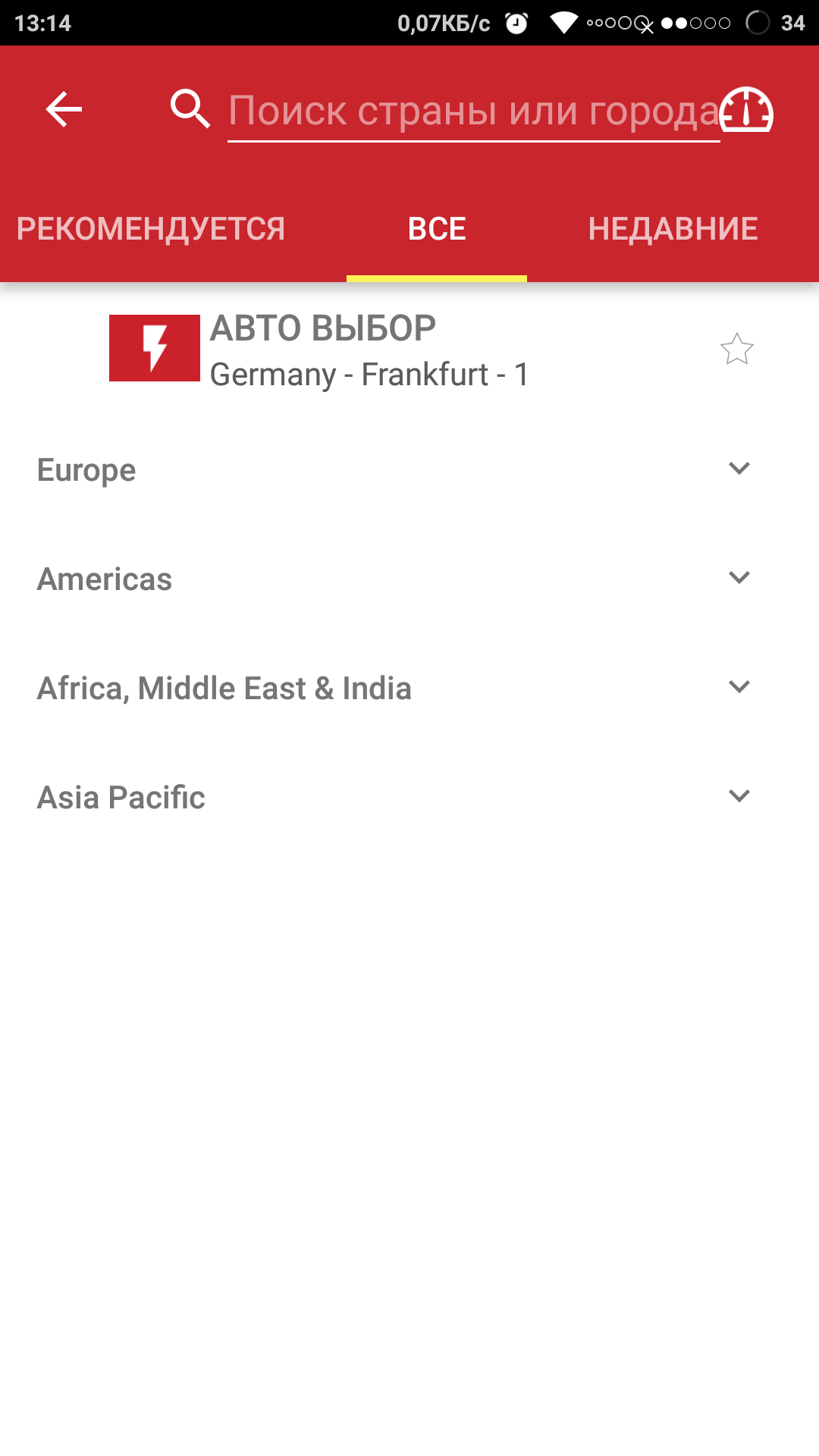819x1456 pixels.
Task: Switch to the НЕДАВНИЕ tab
Action: 673,229
